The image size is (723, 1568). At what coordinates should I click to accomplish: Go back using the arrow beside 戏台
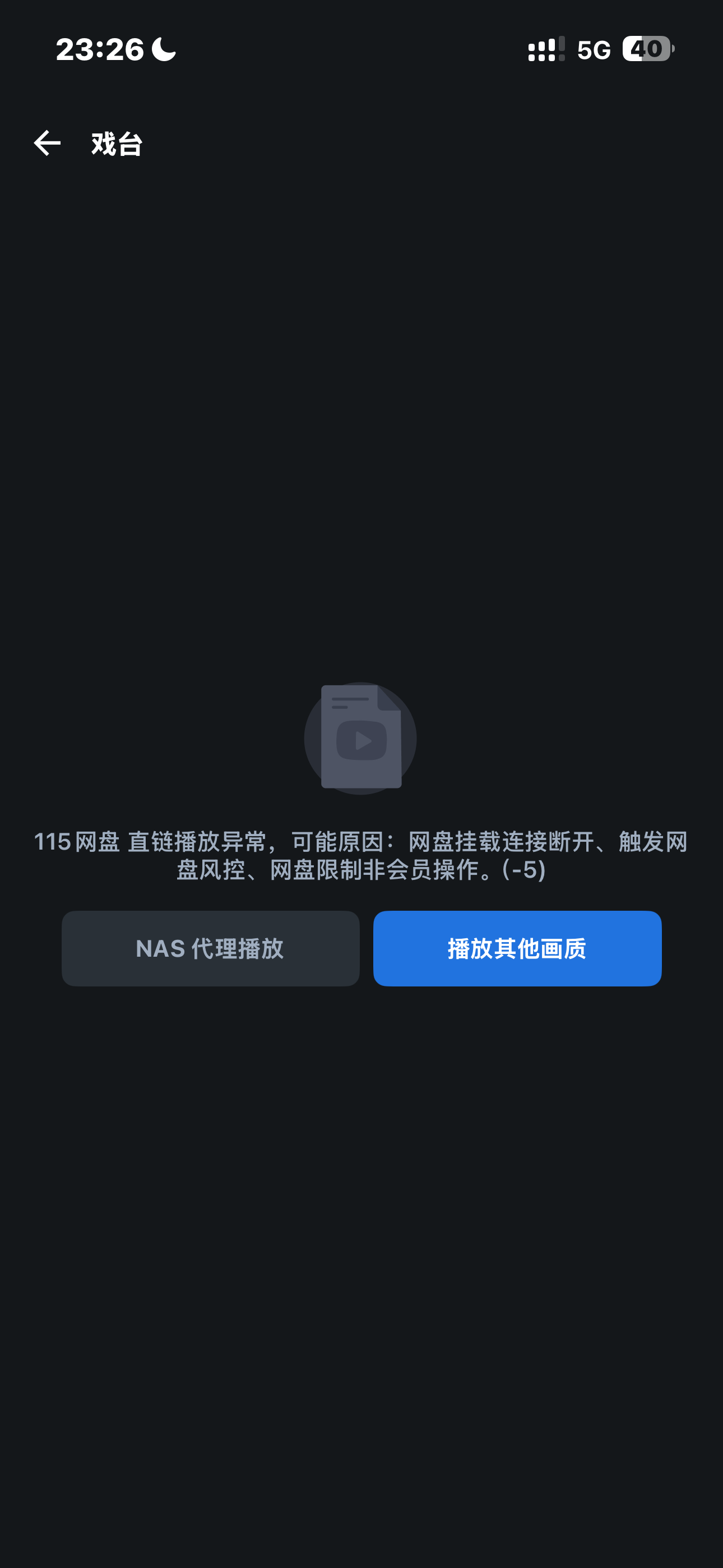point(47,144)
